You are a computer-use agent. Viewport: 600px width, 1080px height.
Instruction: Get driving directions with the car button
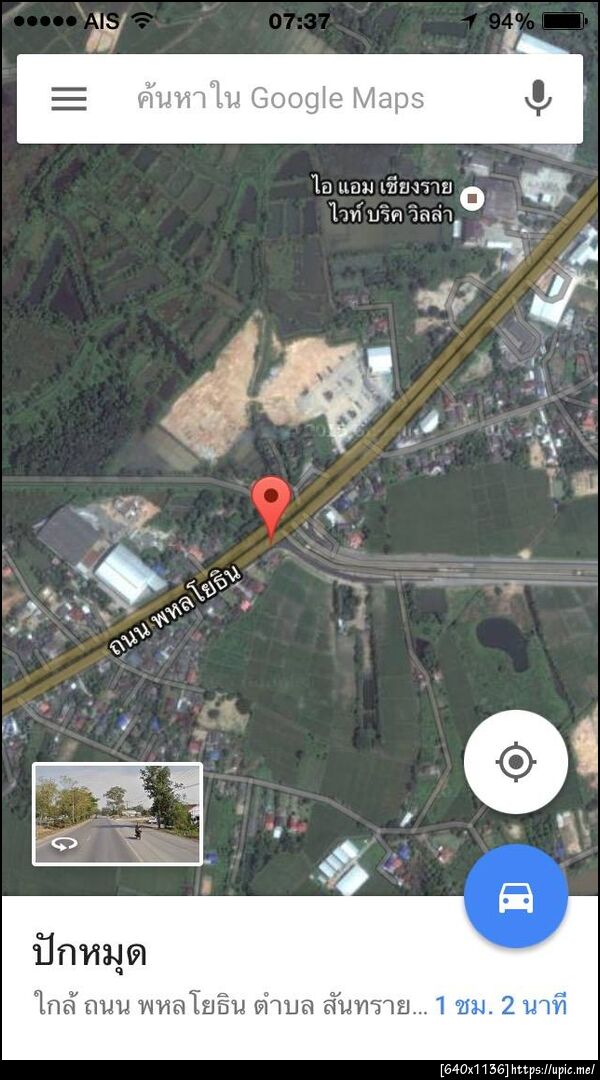515,896
